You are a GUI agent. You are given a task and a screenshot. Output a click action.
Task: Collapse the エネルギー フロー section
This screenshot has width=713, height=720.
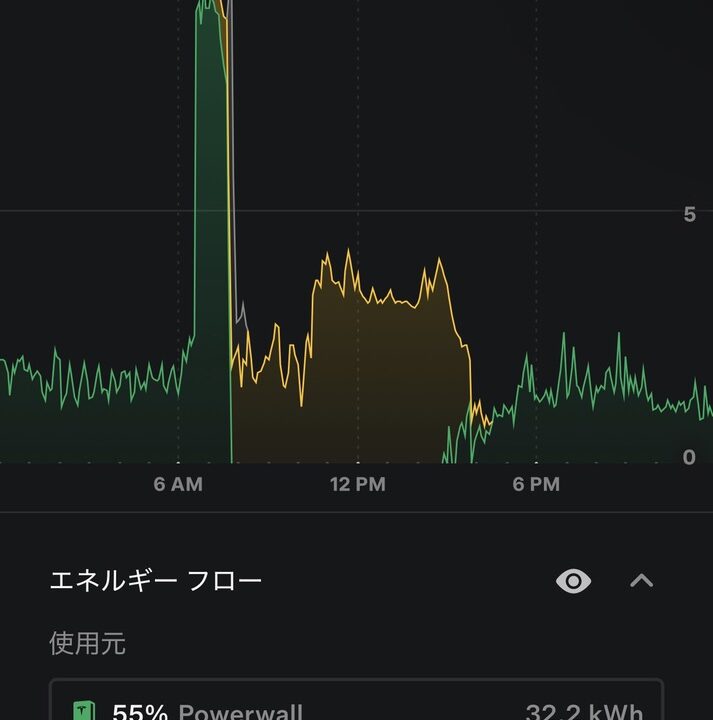click(641, 580)
